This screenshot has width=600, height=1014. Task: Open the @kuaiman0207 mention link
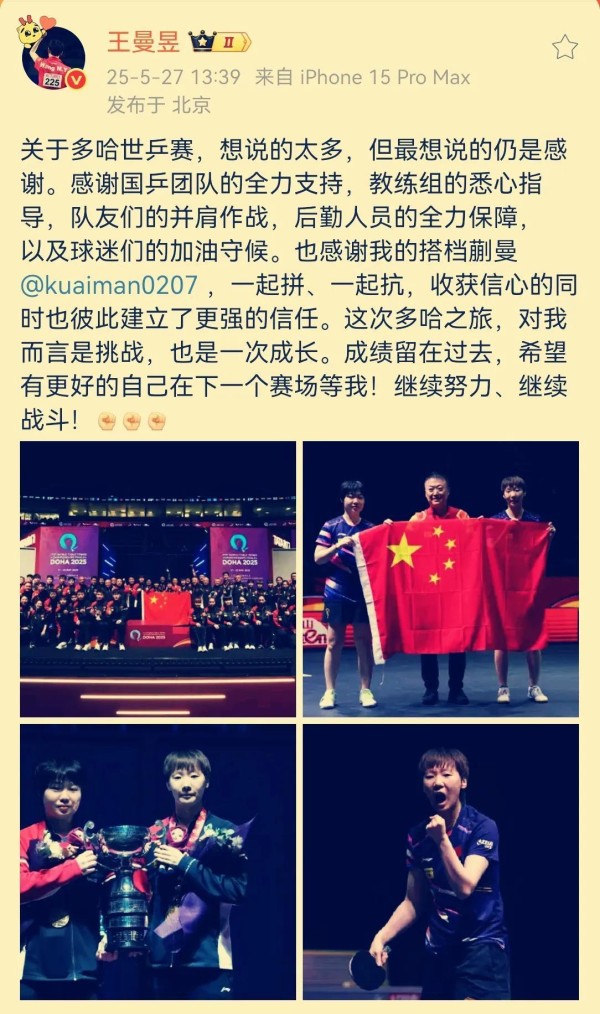pyautogui.click(x=109, y=285)
